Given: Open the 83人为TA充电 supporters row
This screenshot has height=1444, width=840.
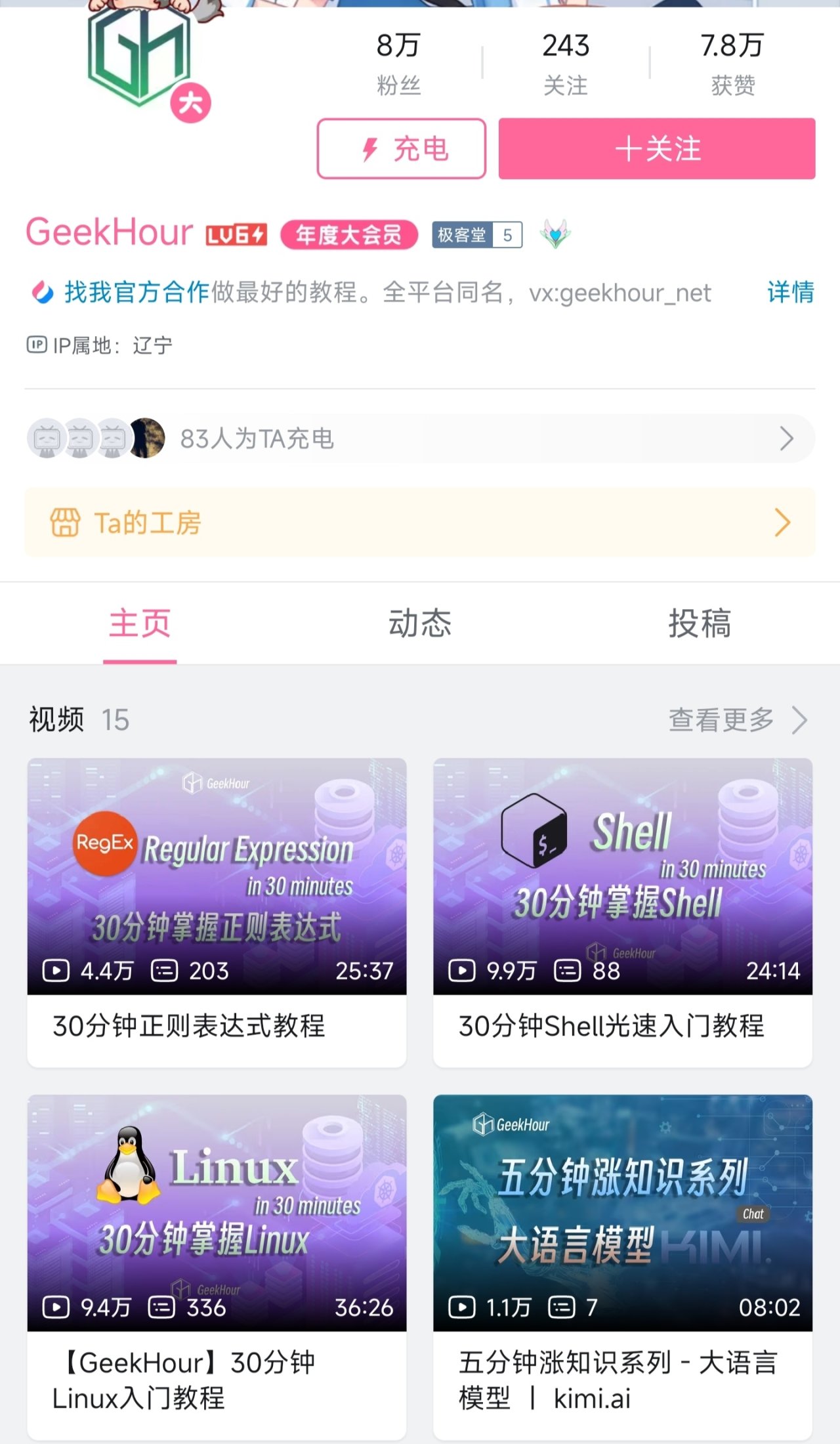Looking at the screenshot, I should (x=420, y=438).
